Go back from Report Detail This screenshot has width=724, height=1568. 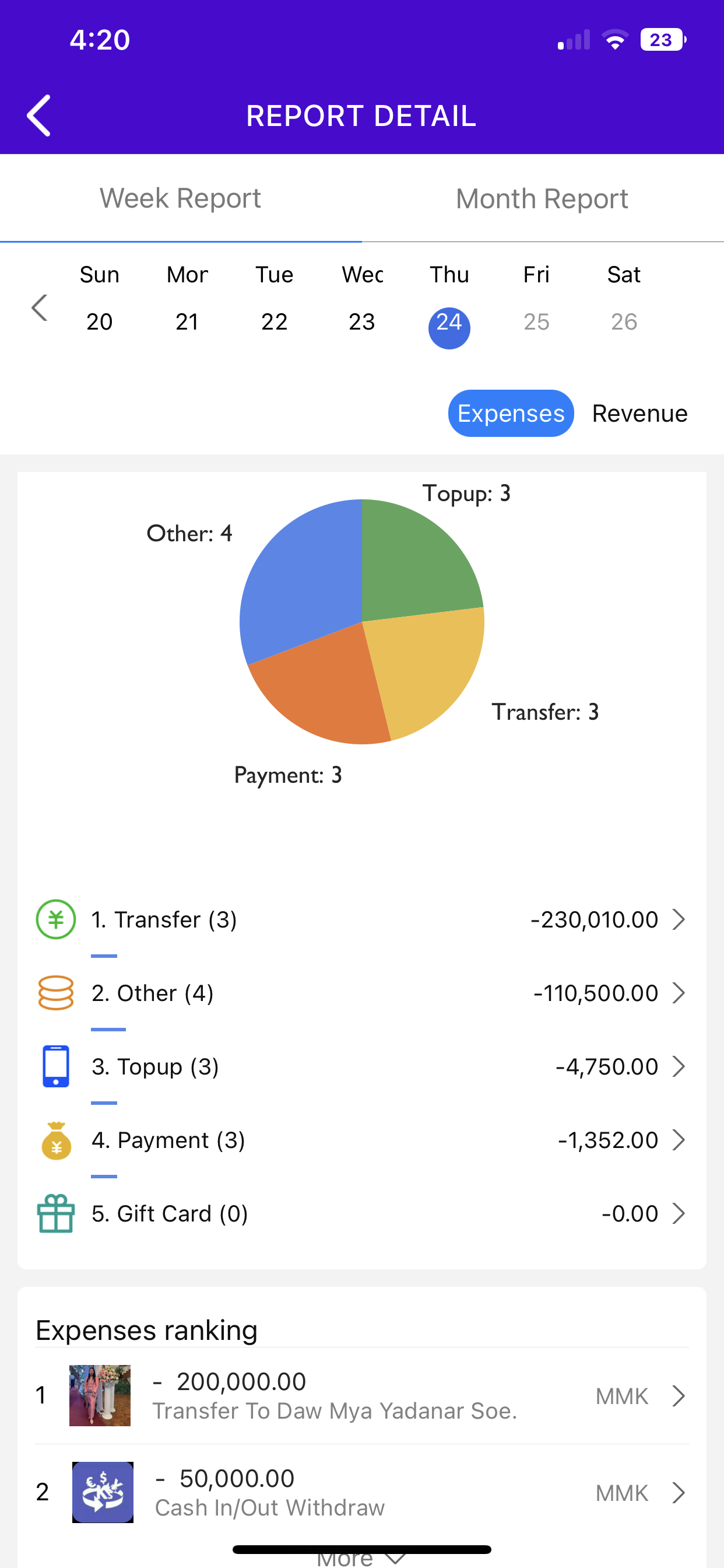39,116
